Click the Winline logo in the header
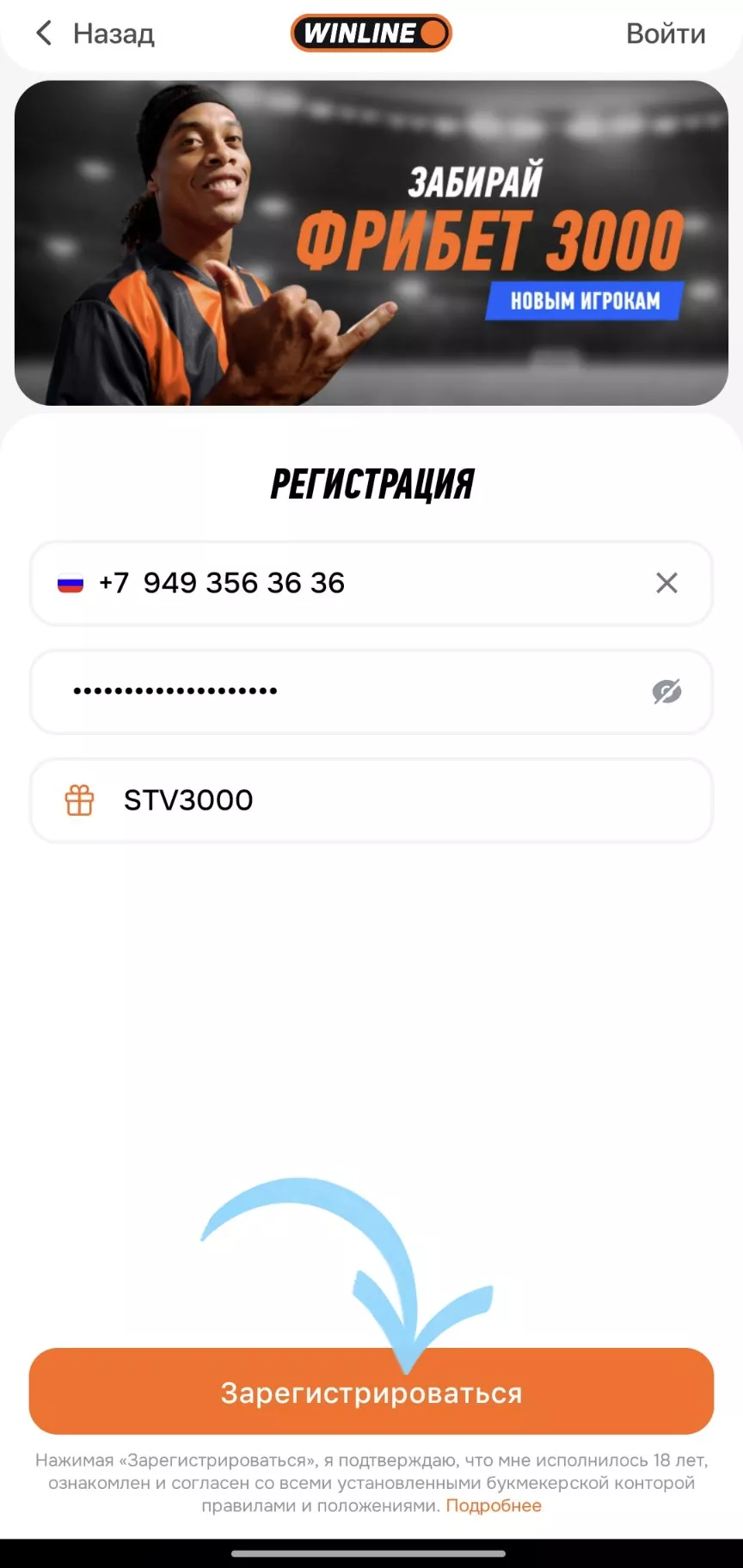 [371, 34]
